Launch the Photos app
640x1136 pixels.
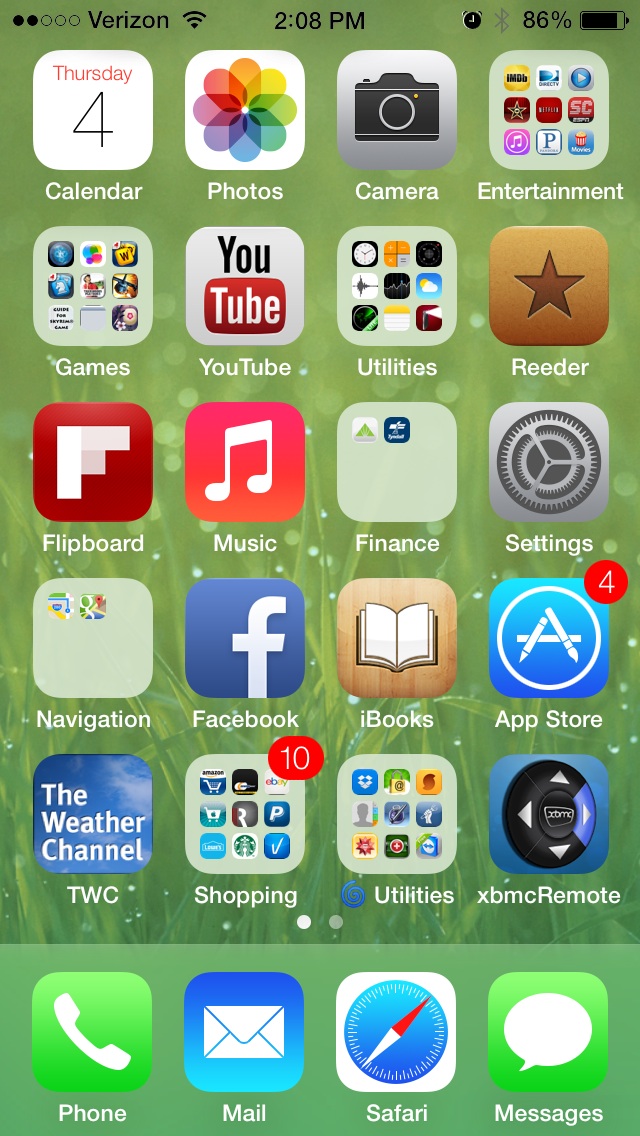click(x=245, y=110)
